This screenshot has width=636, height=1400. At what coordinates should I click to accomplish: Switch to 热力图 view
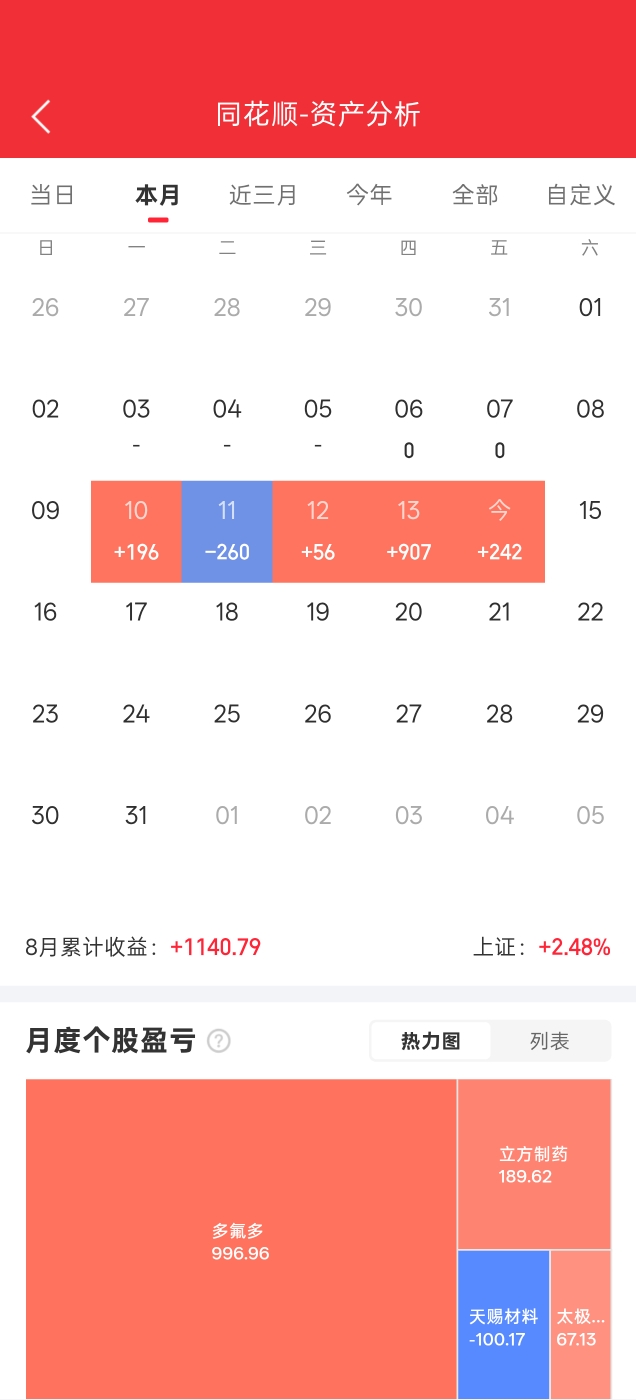tap(431, 1041)
